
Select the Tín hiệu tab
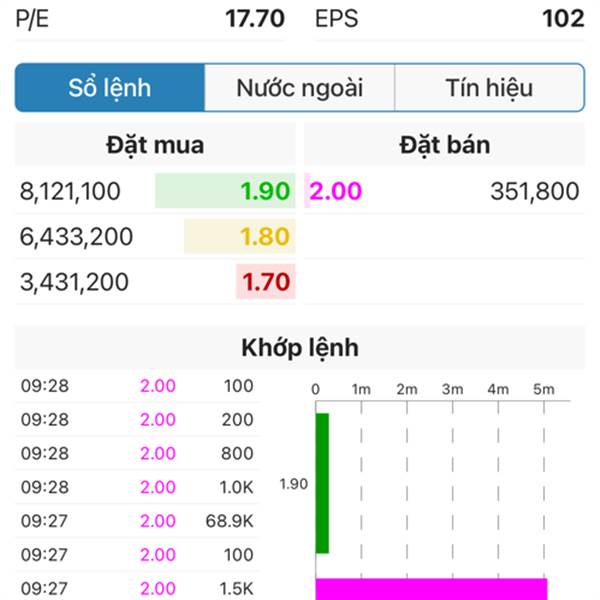coord(489,88)
